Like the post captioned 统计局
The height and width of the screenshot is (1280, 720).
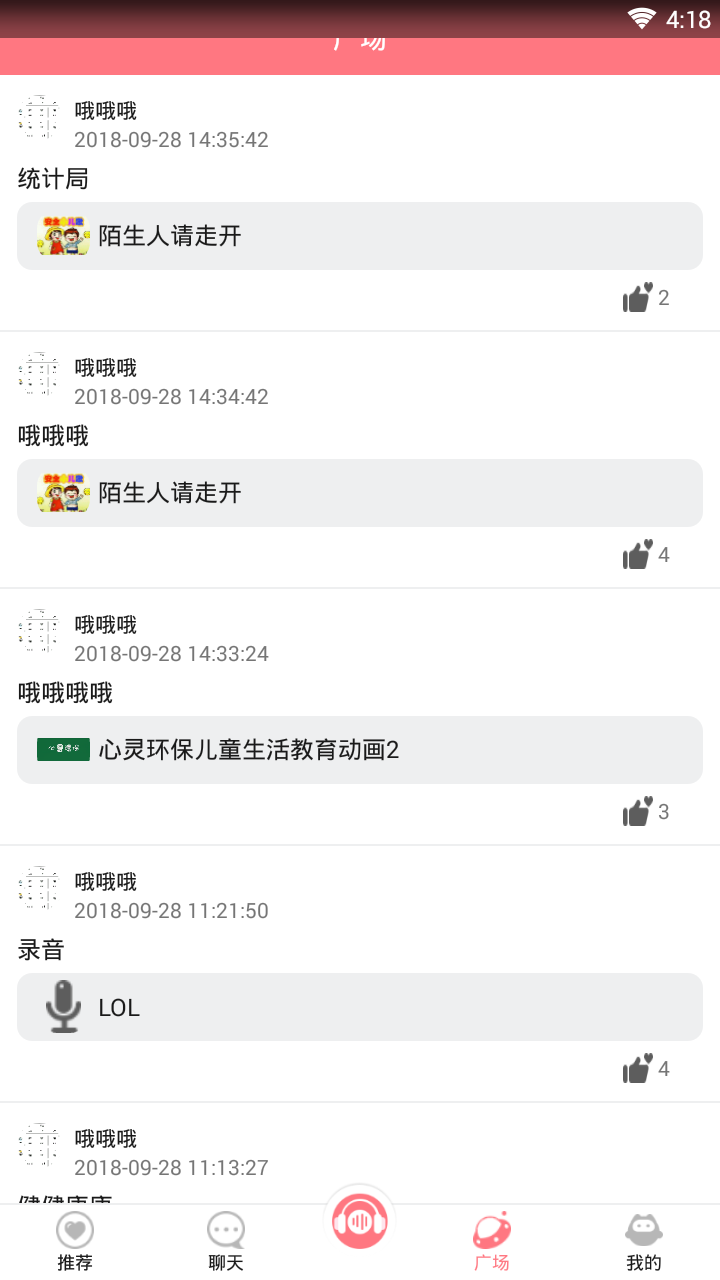tap(637, 298)
